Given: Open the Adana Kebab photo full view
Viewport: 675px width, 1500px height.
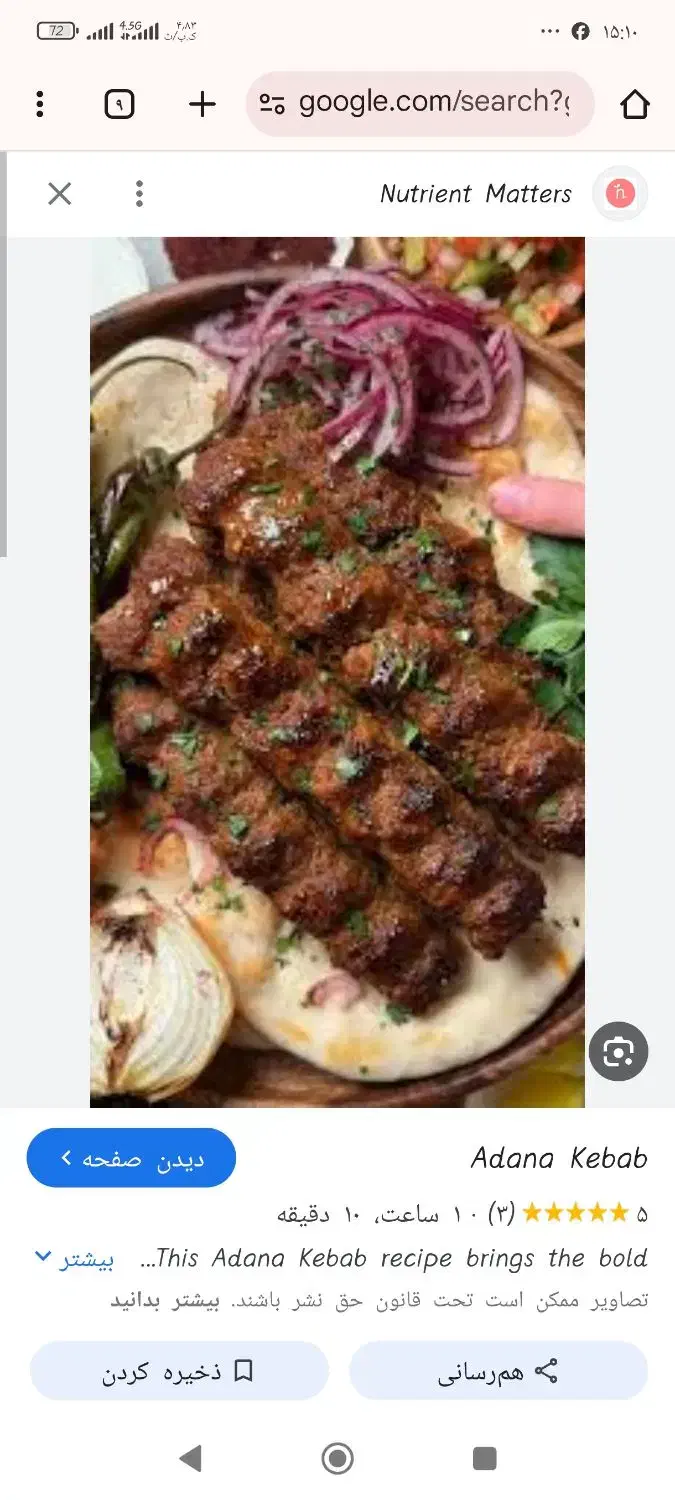Looking at the screenshot, I should click(337, 672).
